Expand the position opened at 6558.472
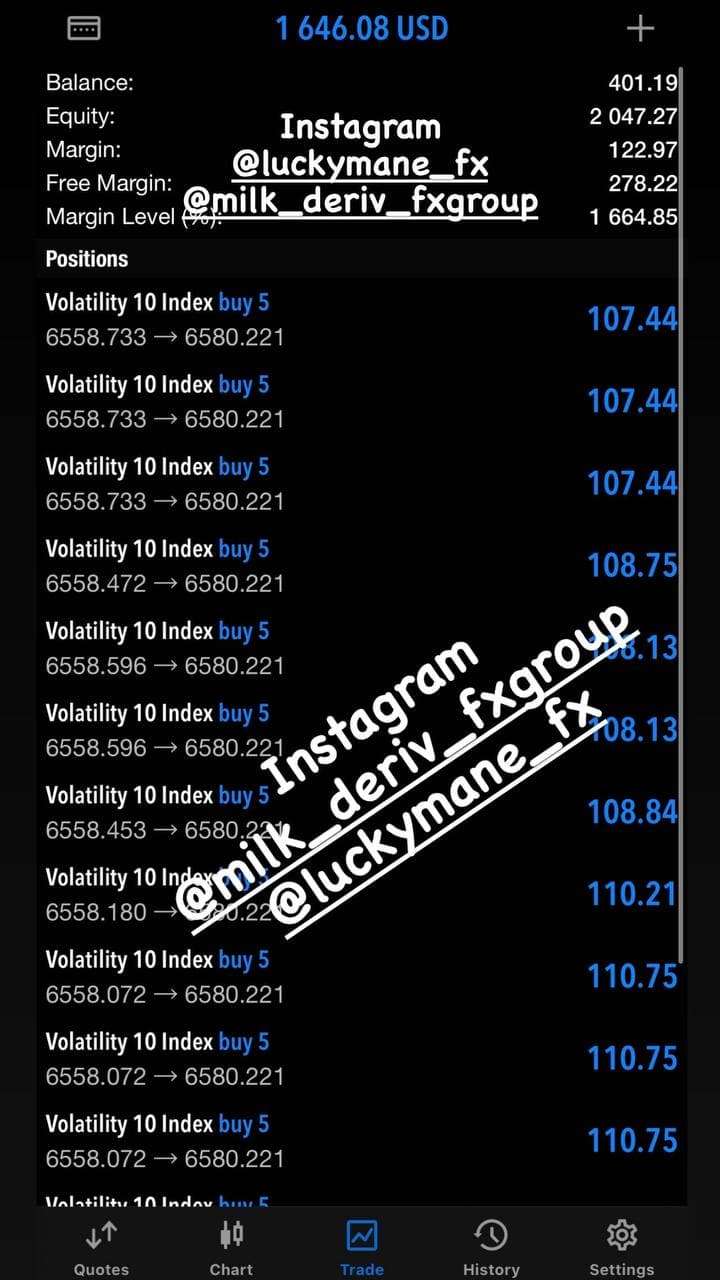This screenshot has width=720, height=1280. [x=361, y=566]
